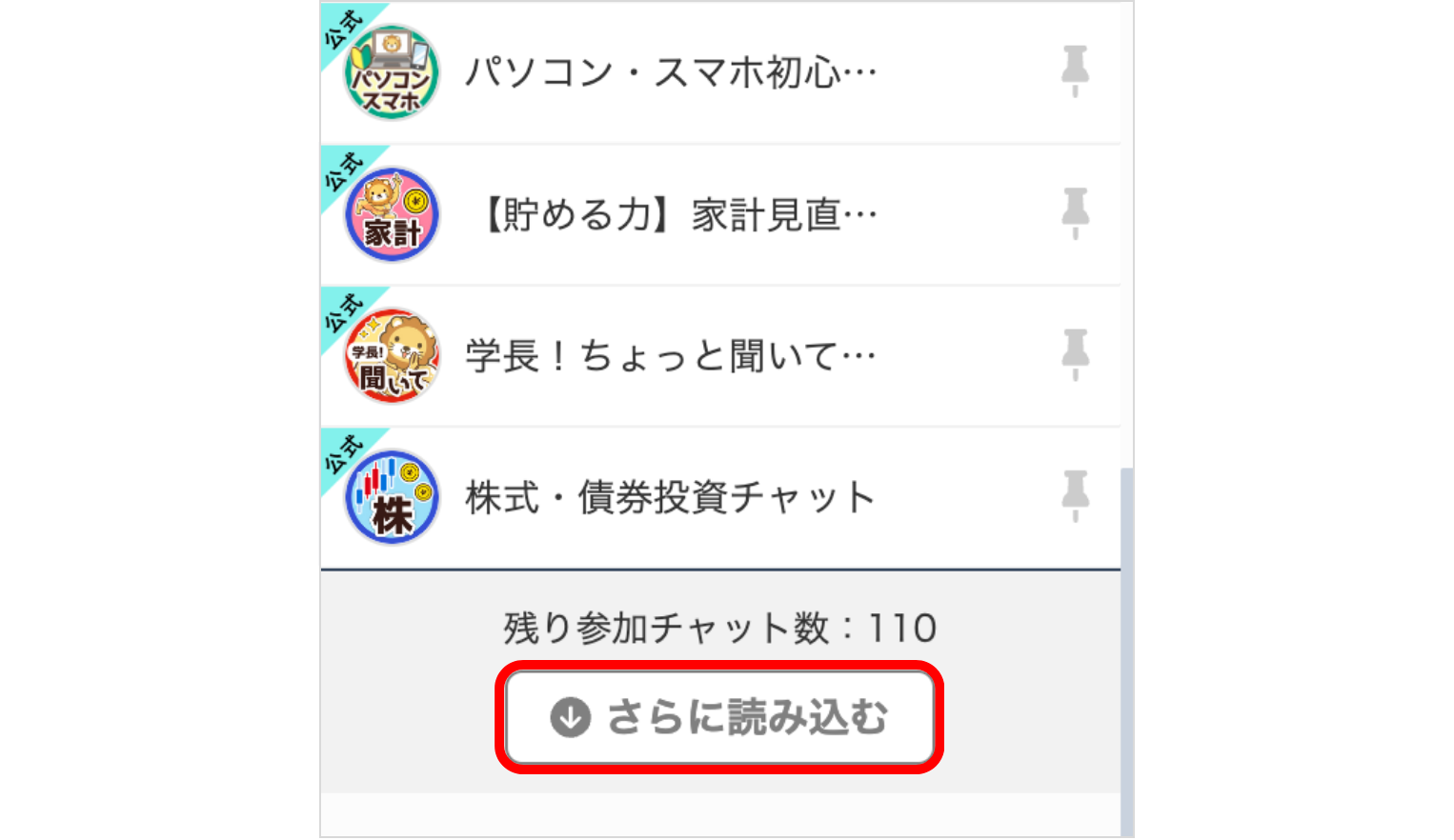
Task: Open the パソコン・スマホ初心 chat
Action: 670,72
